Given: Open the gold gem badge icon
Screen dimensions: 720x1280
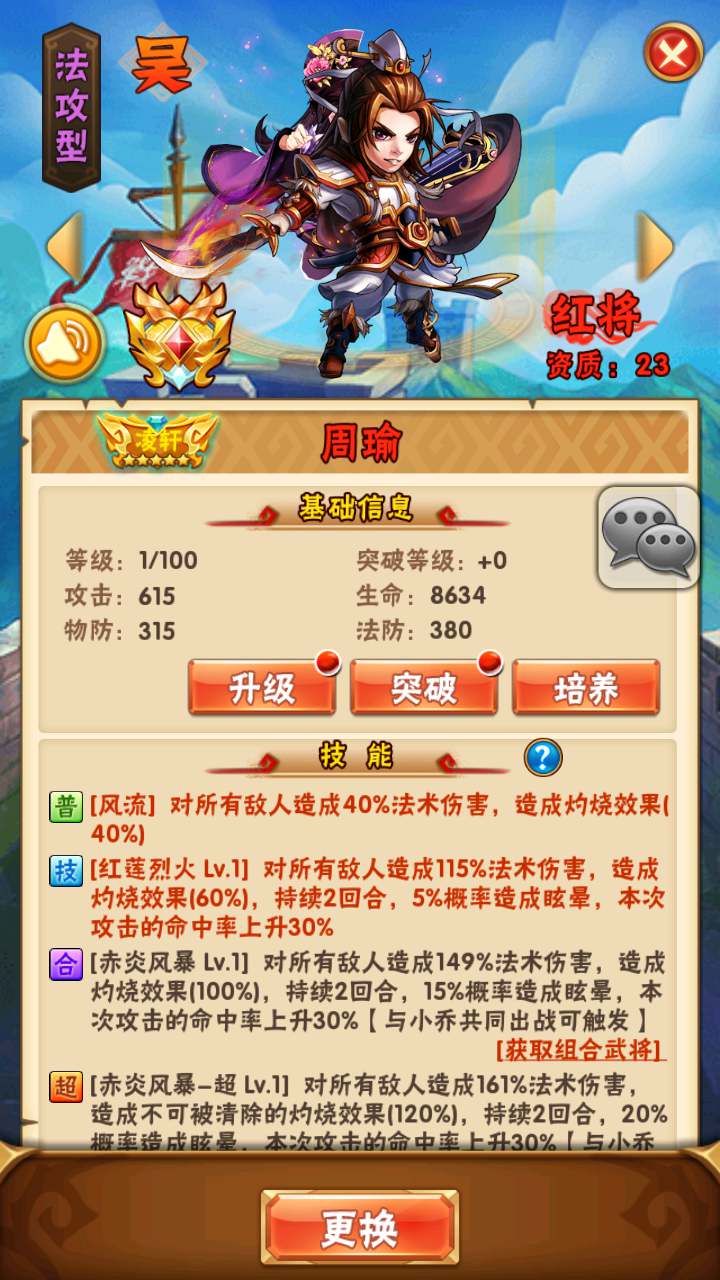Looking at the screenshot, I should pyautogui.click(x=179, y=337).
